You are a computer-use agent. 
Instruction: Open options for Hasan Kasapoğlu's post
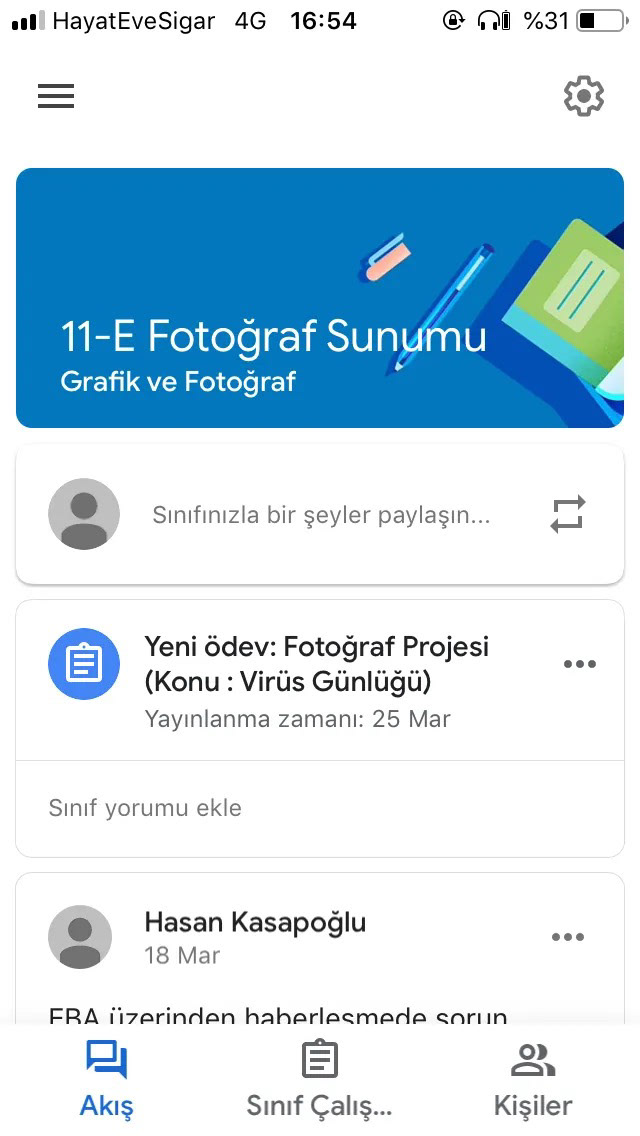568,937
